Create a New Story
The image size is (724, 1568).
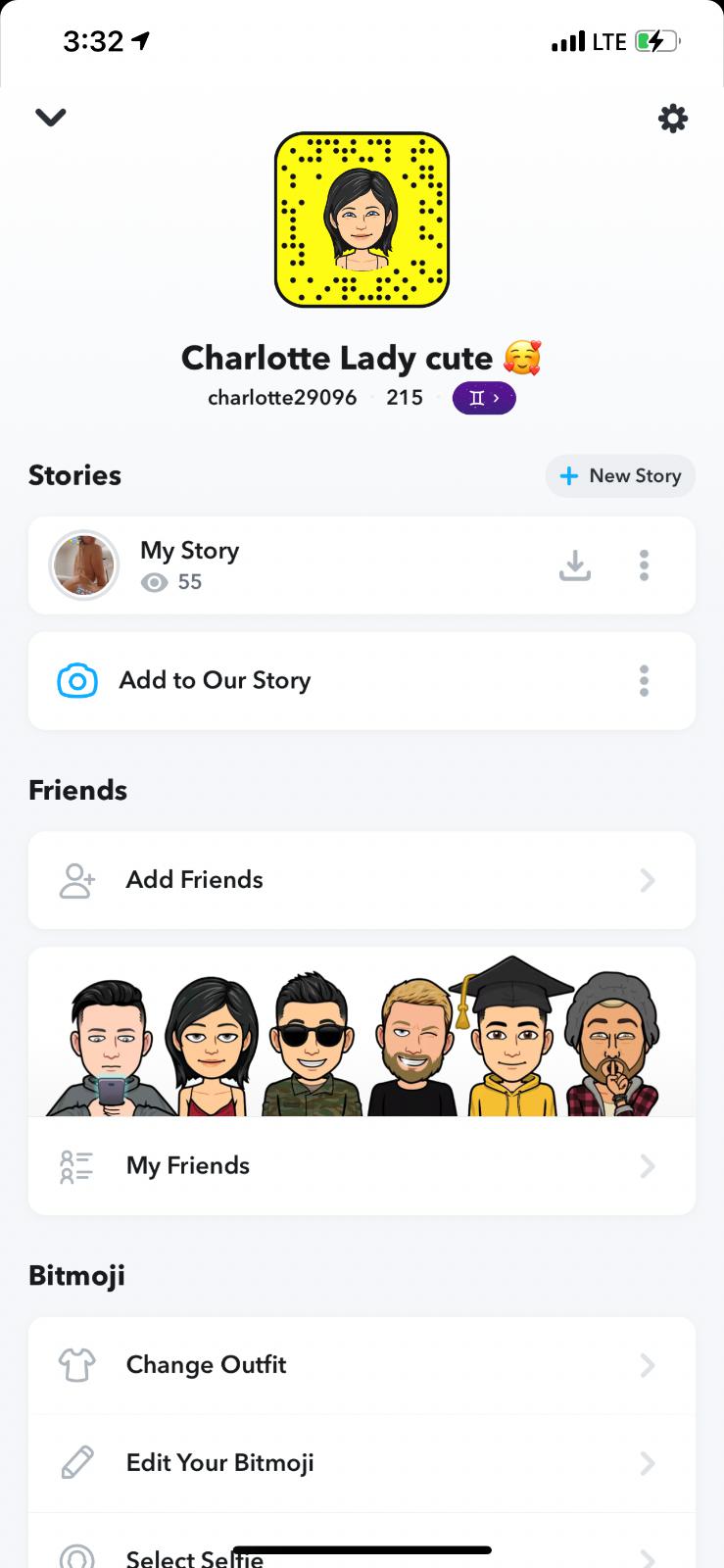click(620, 476)
